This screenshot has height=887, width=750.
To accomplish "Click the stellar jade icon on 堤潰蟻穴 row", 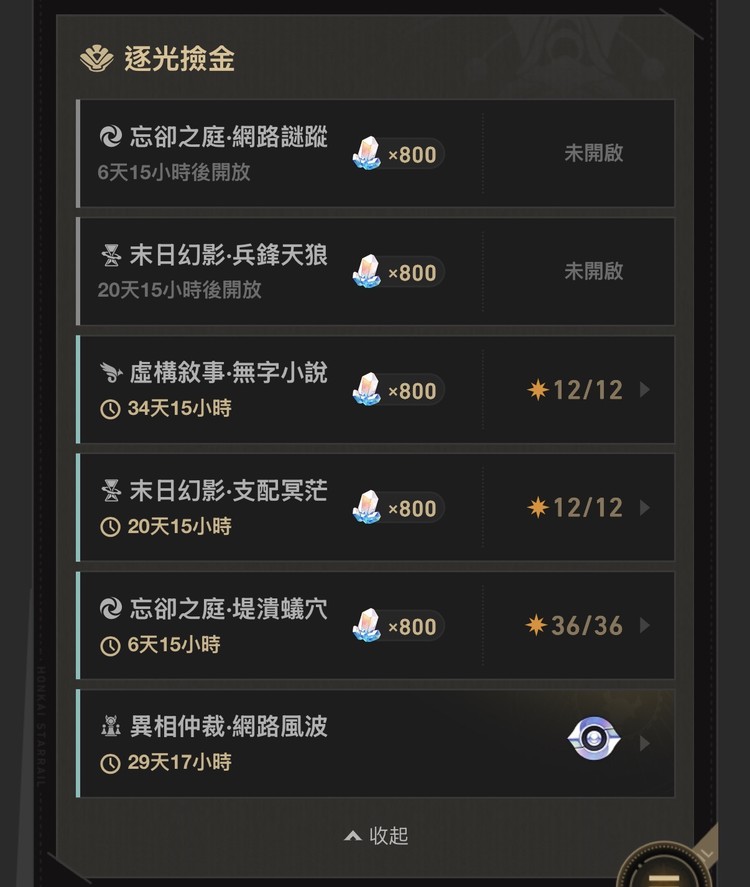I will (366, 625).
